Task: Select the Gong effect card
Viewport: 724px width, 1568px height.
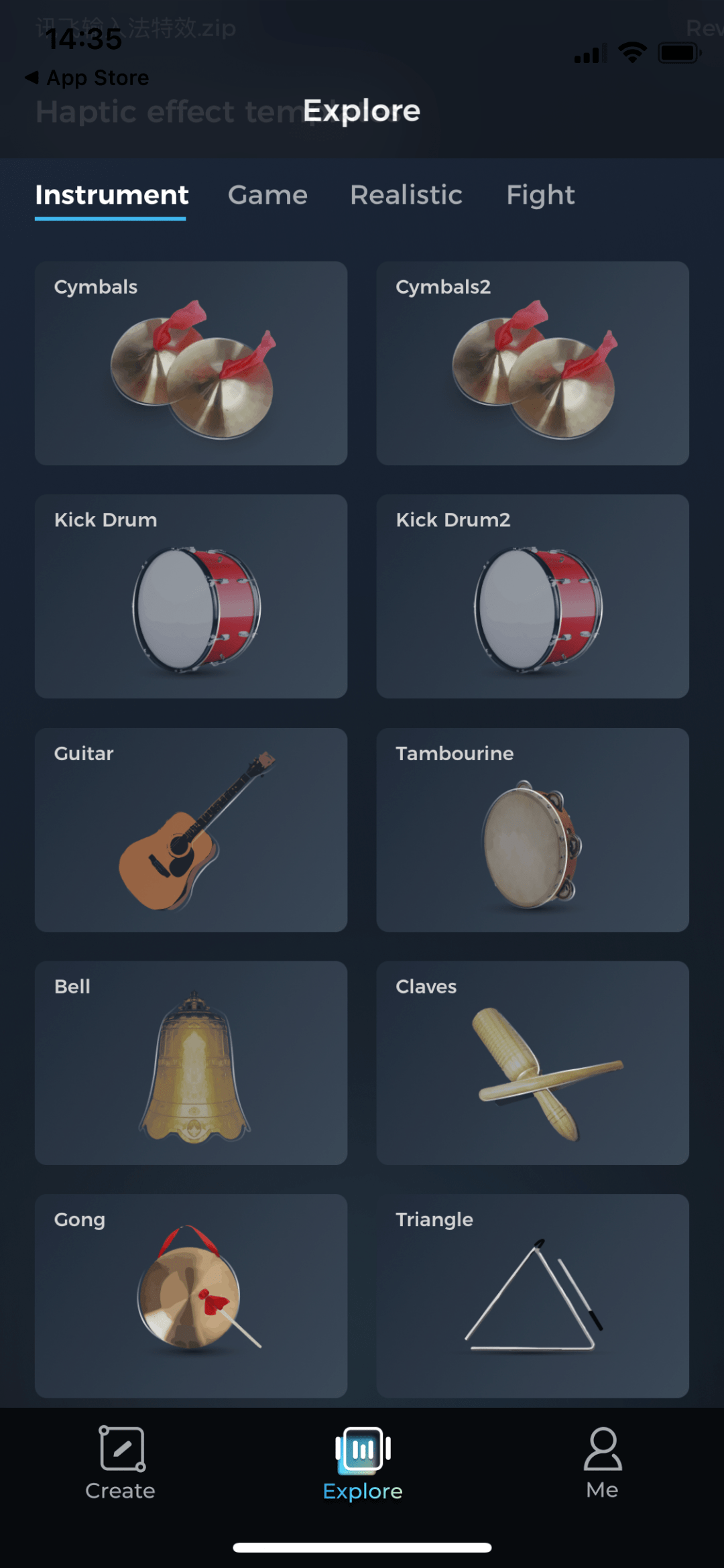Action: coord(191,1295)
